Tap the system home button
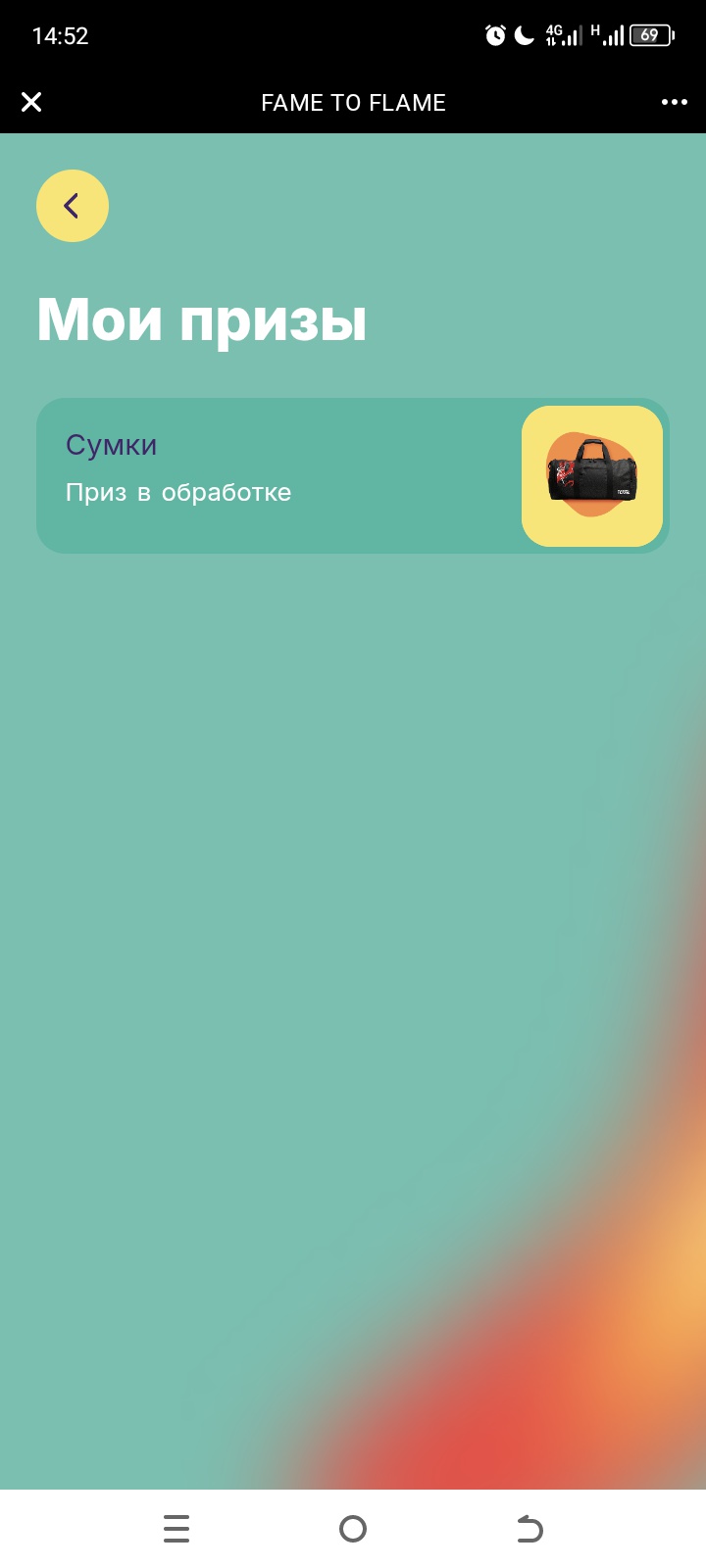The width and height of the screenshot is (706, 1568). click(353, 1528)
